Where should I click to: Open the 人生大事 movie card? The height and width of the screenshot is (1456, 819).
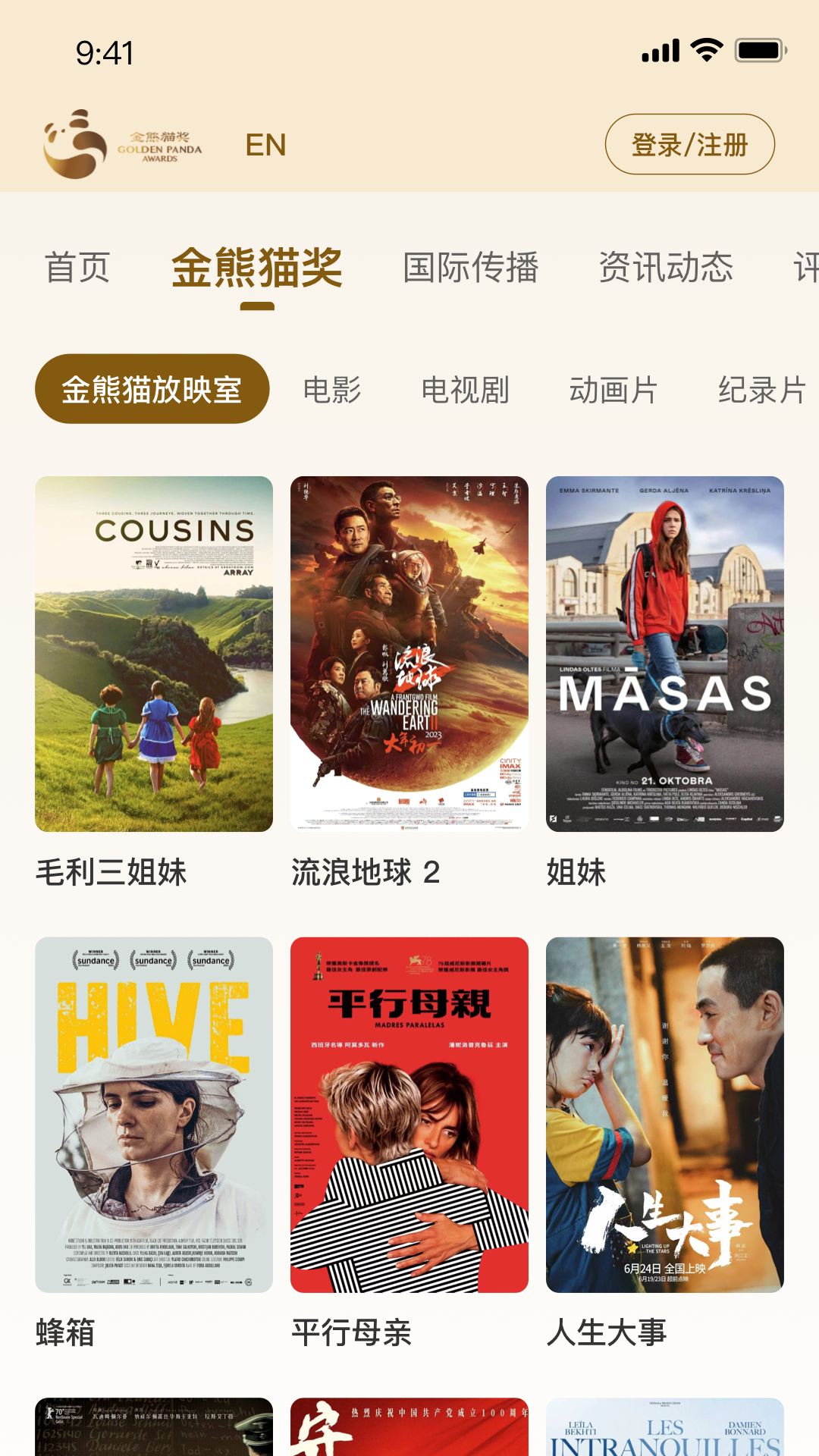pos(665,1115)
